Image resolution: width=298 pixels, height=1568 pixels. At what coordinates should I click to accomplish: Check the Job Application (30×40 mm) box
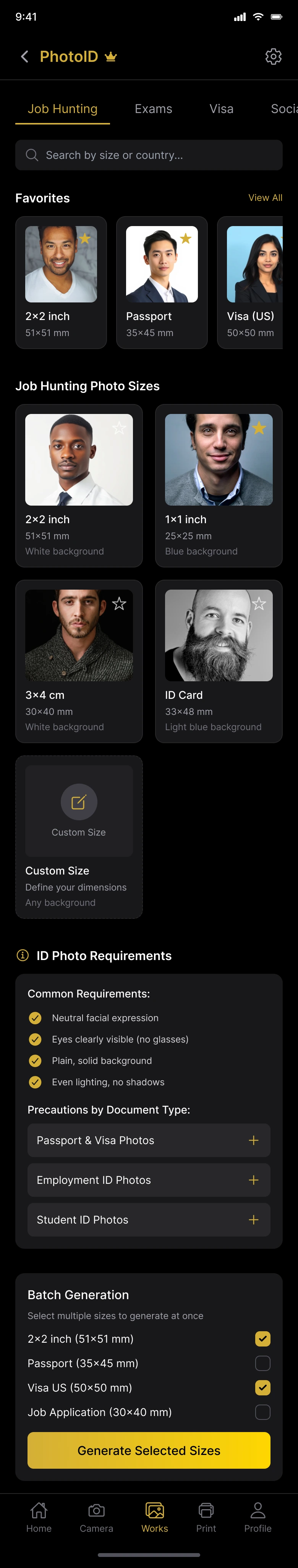pyautogui.click(x=262, y=1411)
